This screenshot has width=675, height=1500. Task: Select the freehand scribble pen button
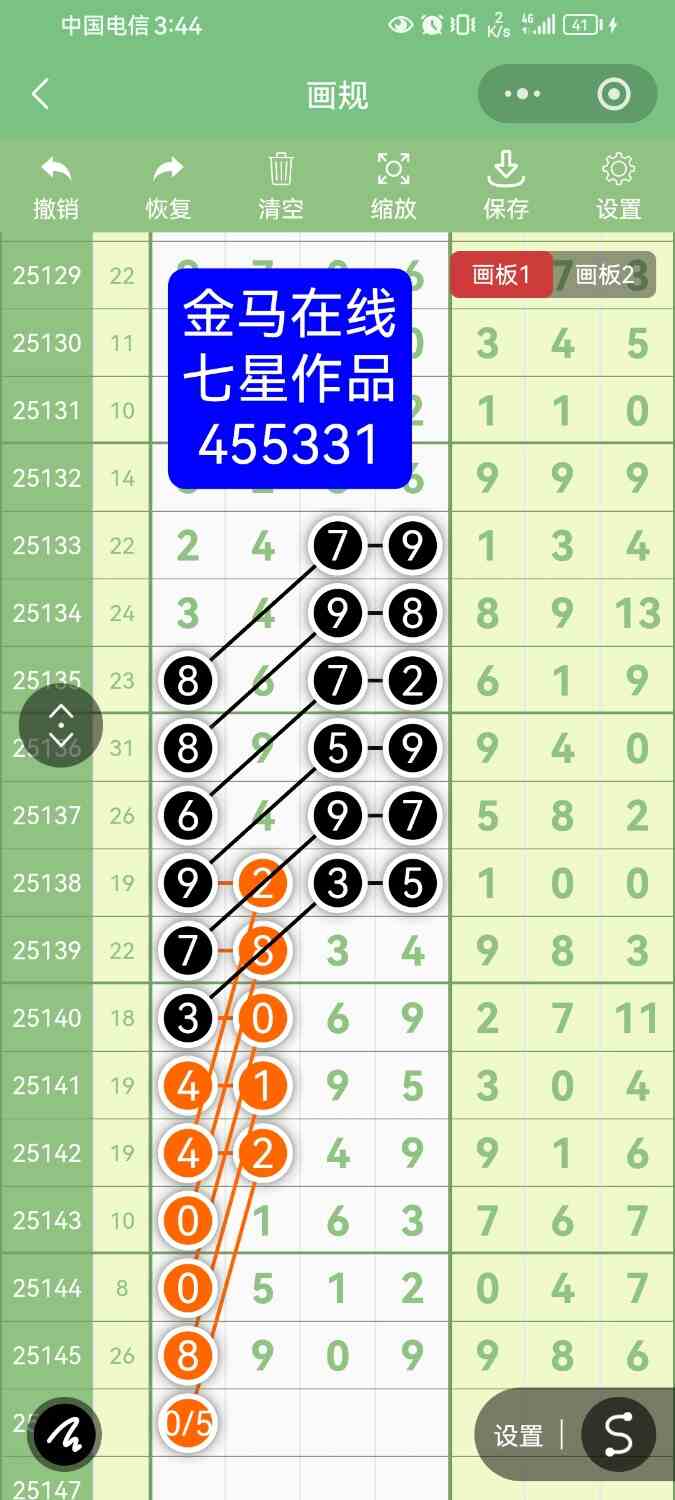coord(67,1438)
